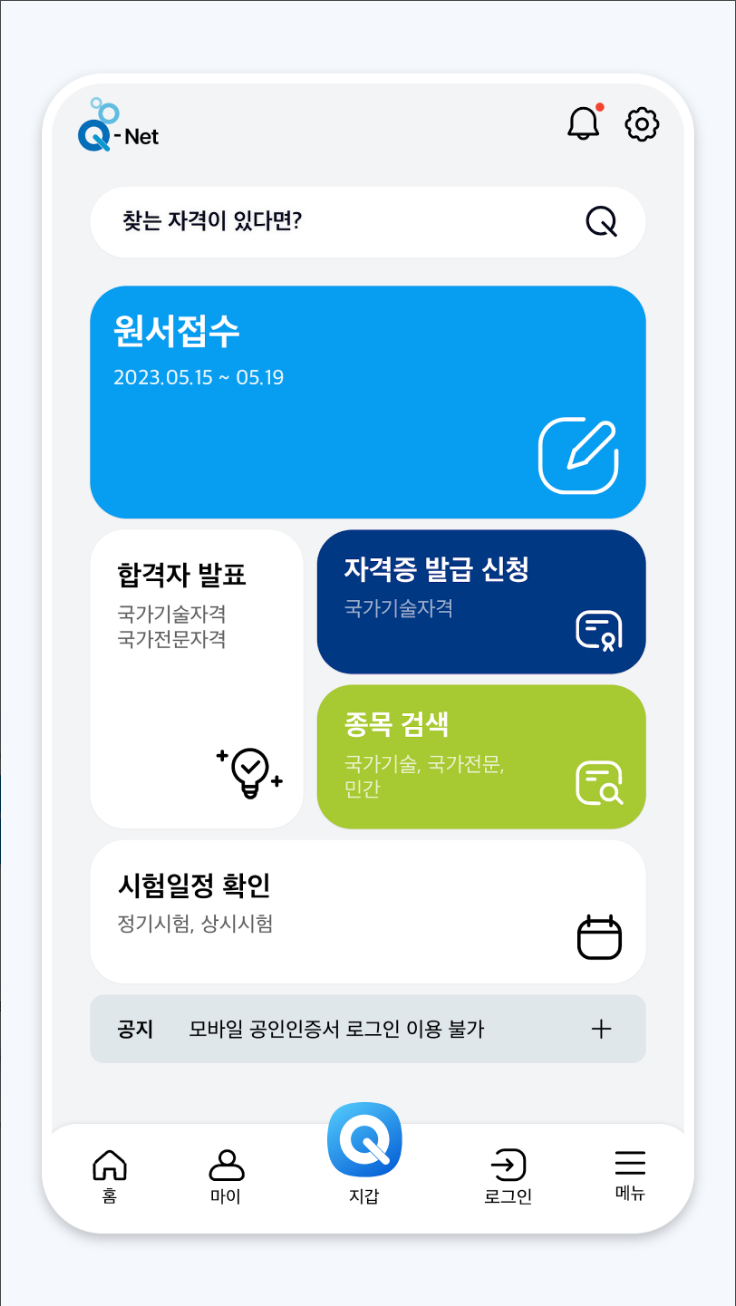Open the 지갑 wallet Q icon
736x1306 pixels.
tap(366, 1137)
